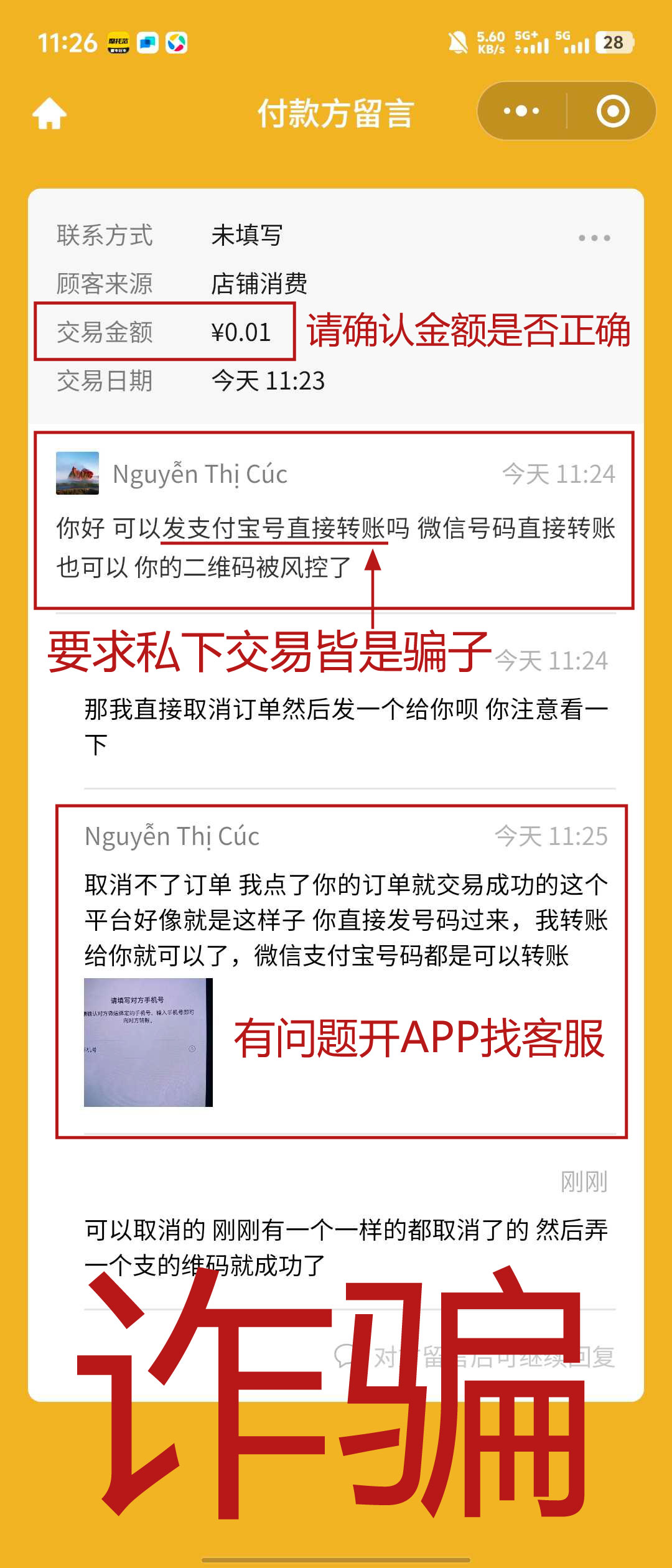Open the mini program options menu
Viewport: 672px width, 1568px height.
coord(521,111)
